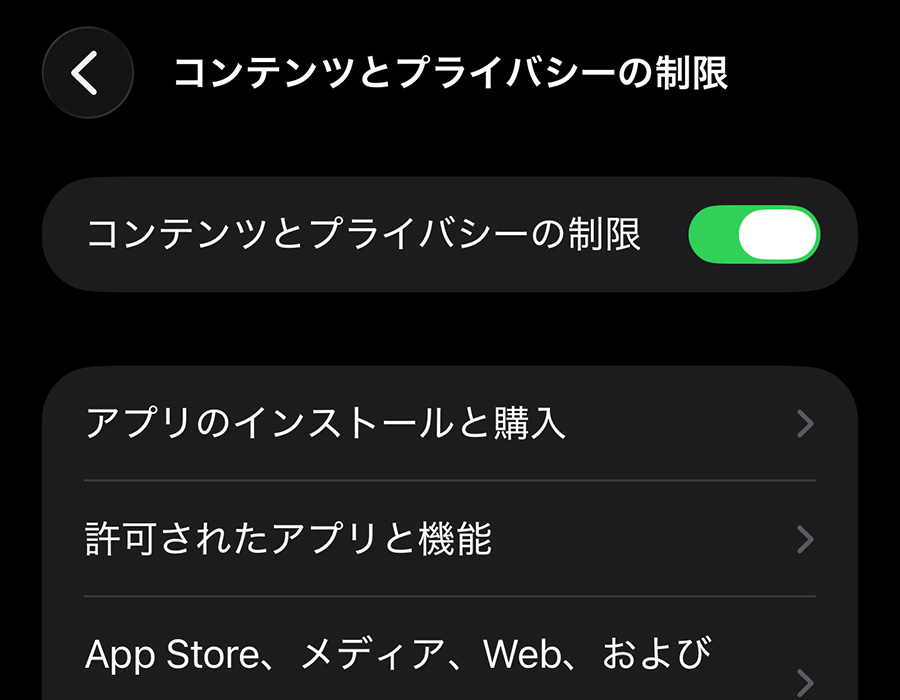Open アプリのインストールと購入
The image size is (900, 700).
click(x=449, y=424)
